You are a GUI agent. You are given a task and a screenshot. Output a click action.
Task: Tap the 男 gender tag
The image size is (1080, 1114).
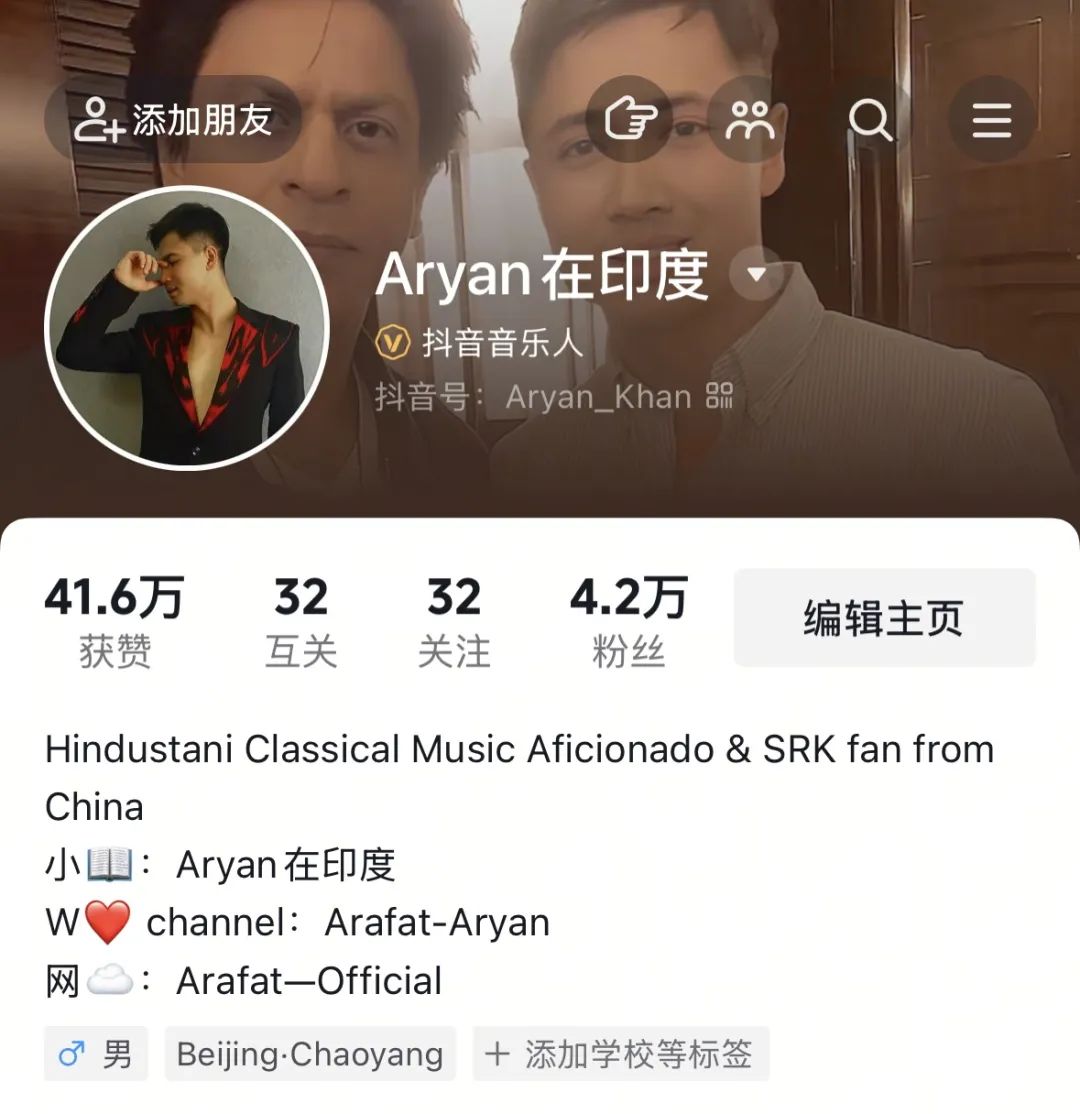96,1054
